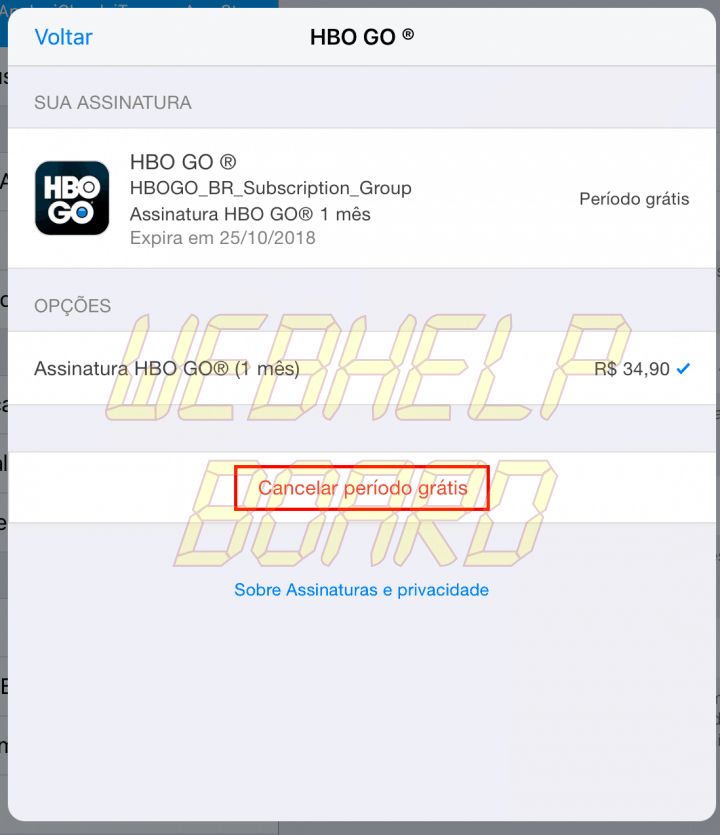Tap the Período grátis status label
Image resolution: width=720 pixels, height=835 pixels.
pos(634,198)
